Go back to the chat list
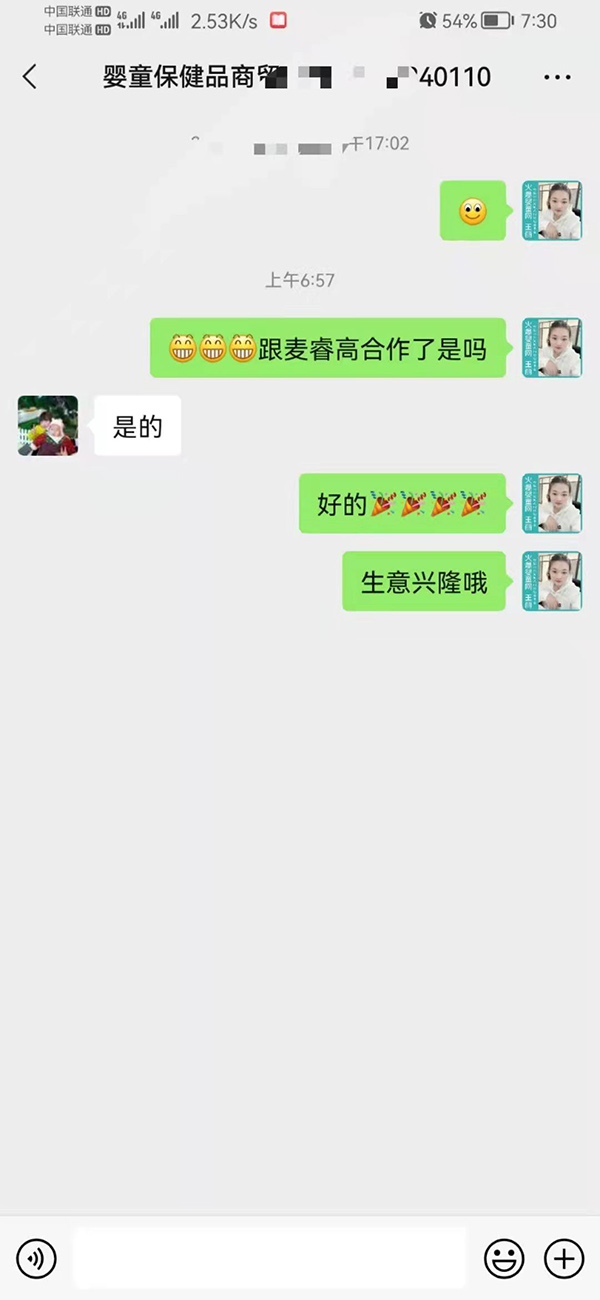 (30, 77)
